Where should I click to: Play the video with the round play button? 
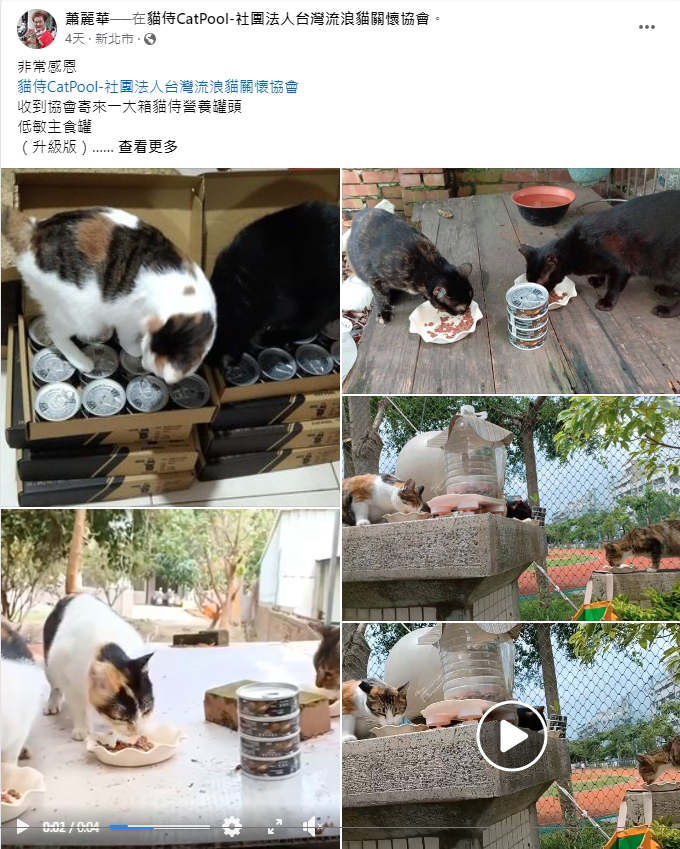[x=511, y=736]
